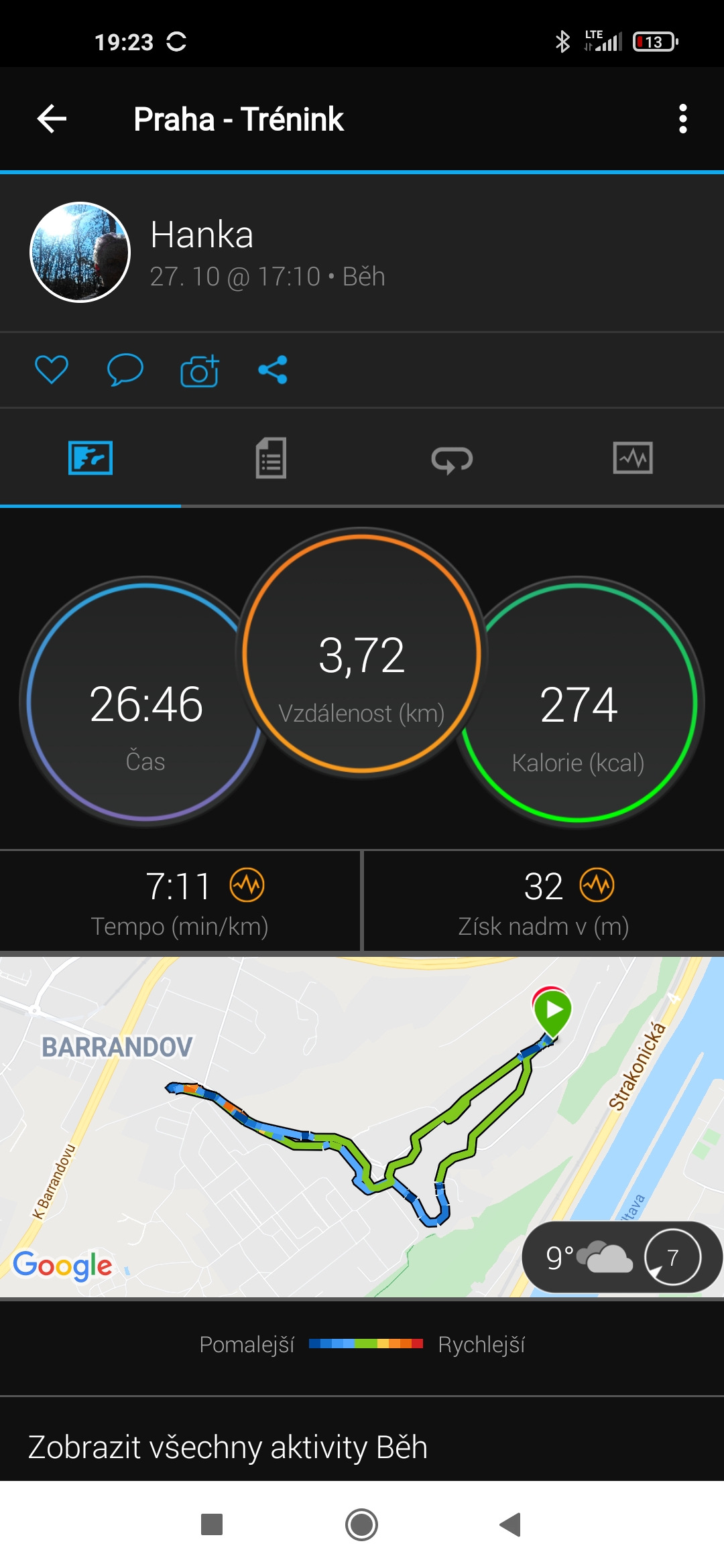724x1568 pixels.
Task: Switch to the charts tab
Action: coord(633,458)
